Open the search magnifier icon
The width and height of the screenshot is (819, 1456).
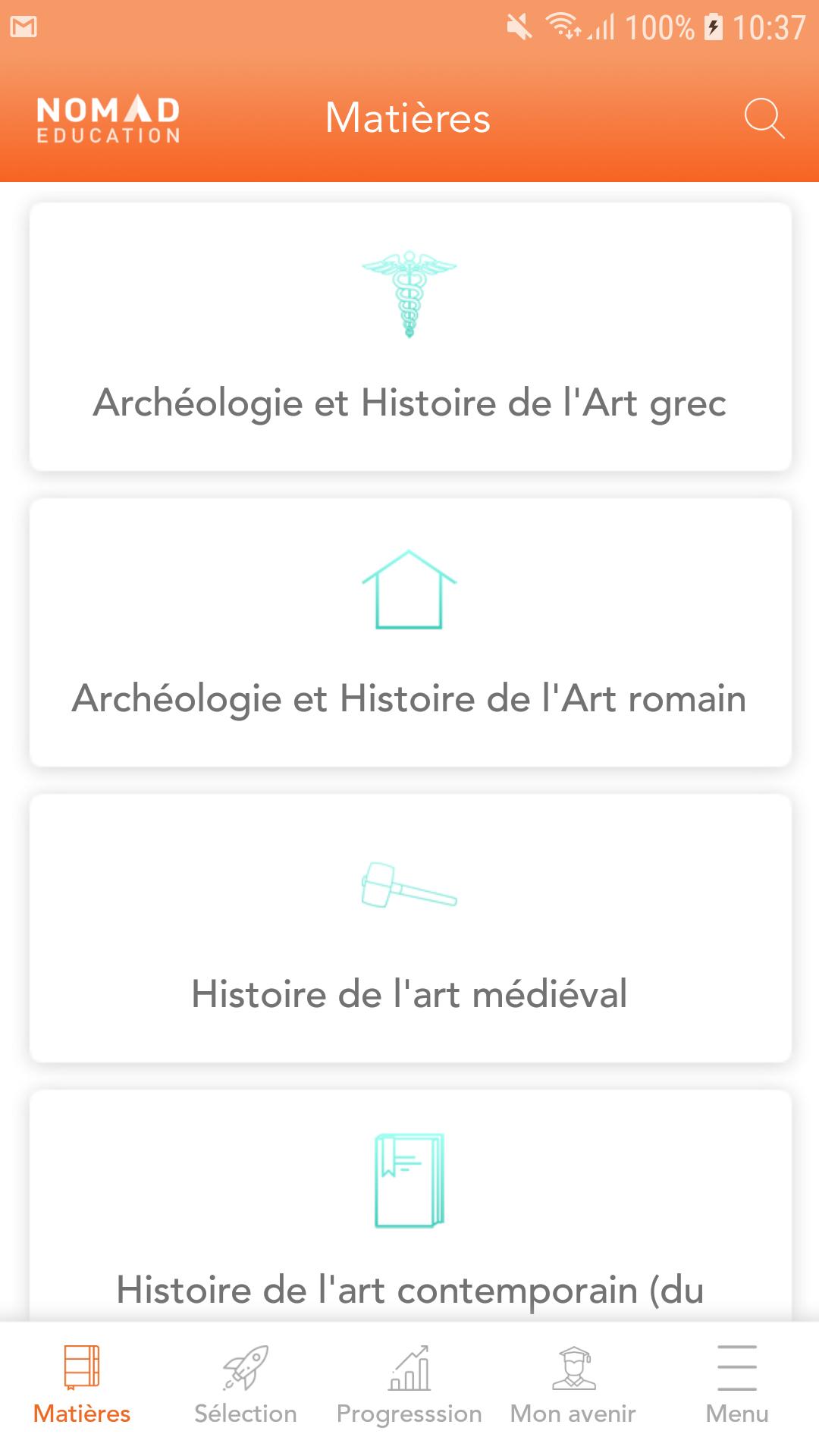tap(764, 118)
